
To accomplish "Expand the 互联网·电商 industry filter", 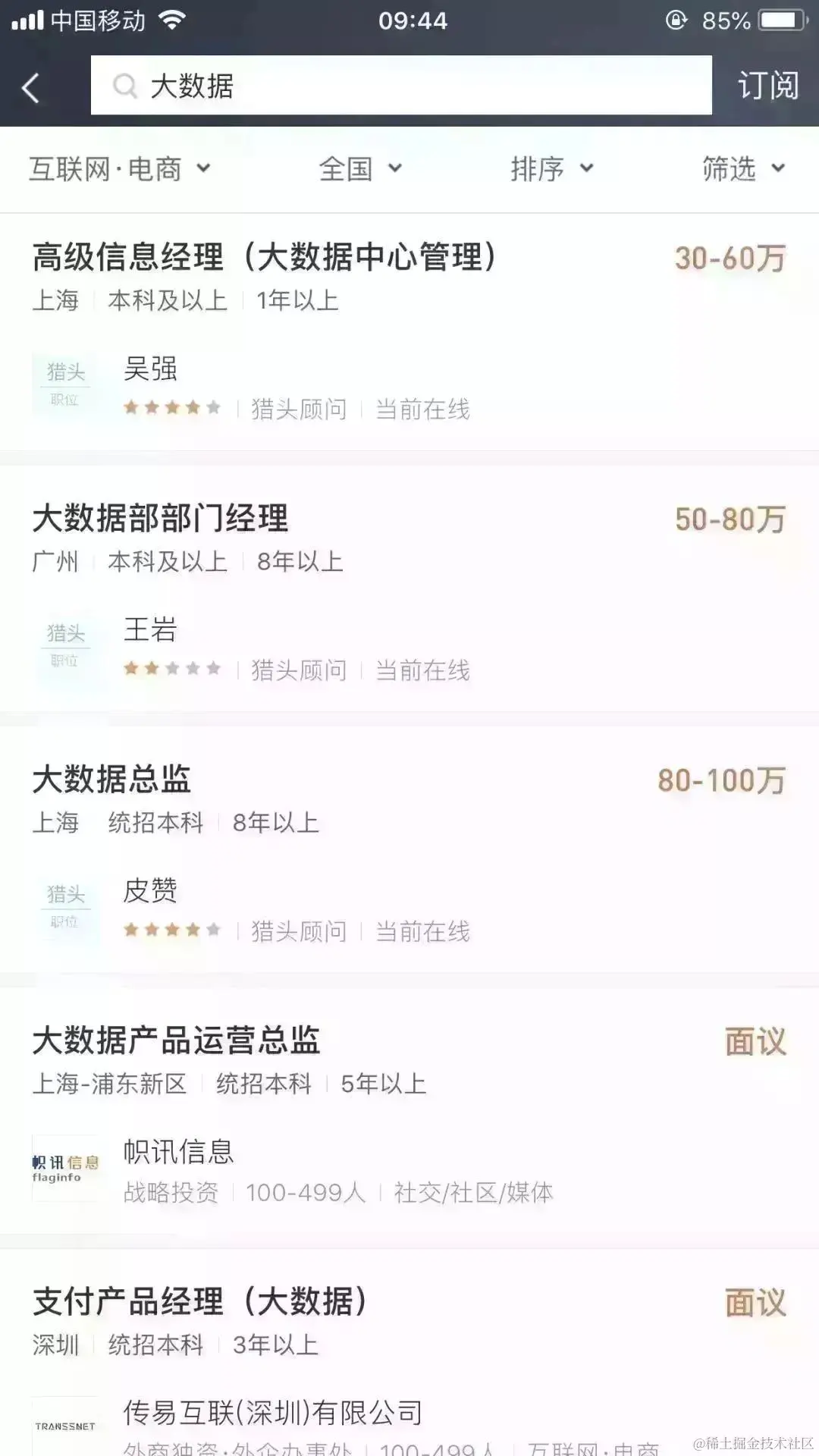I will (x=119, y=168).
